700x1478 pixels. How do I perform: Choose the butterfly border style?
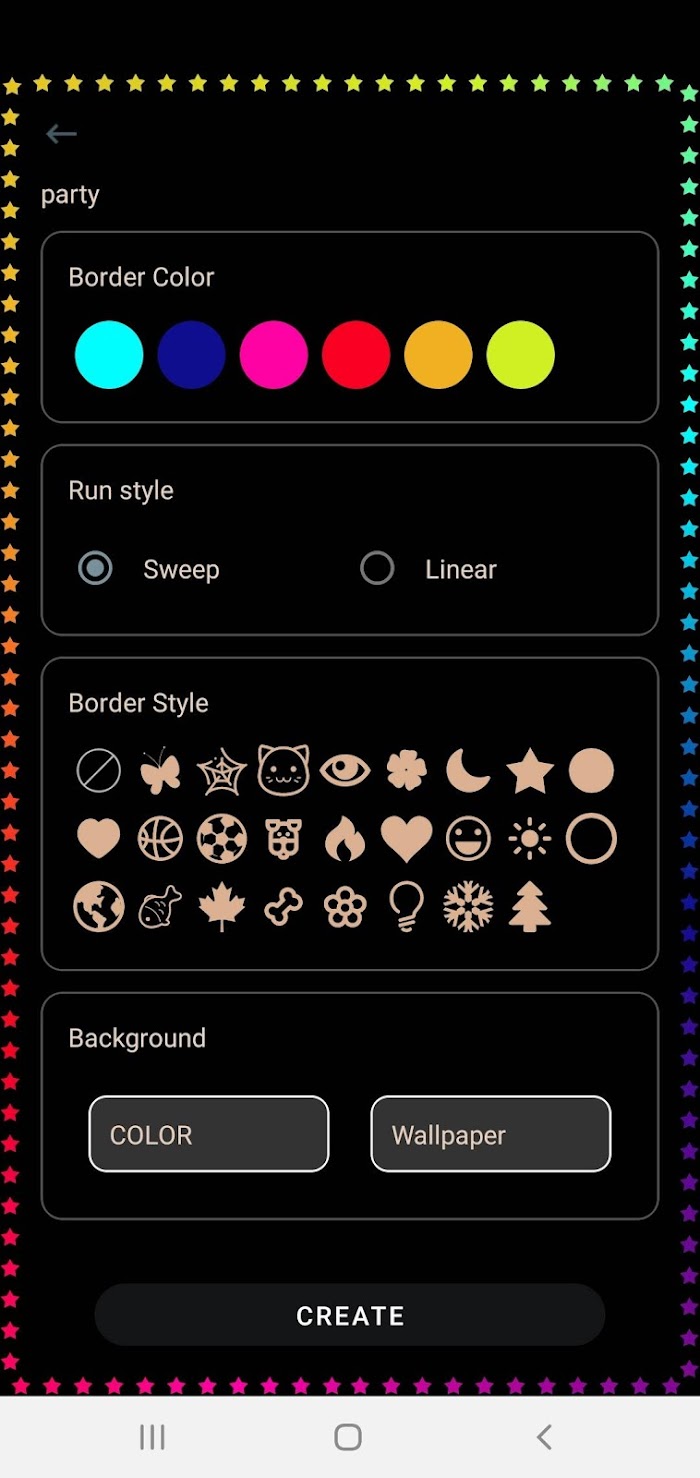[160, 771]
